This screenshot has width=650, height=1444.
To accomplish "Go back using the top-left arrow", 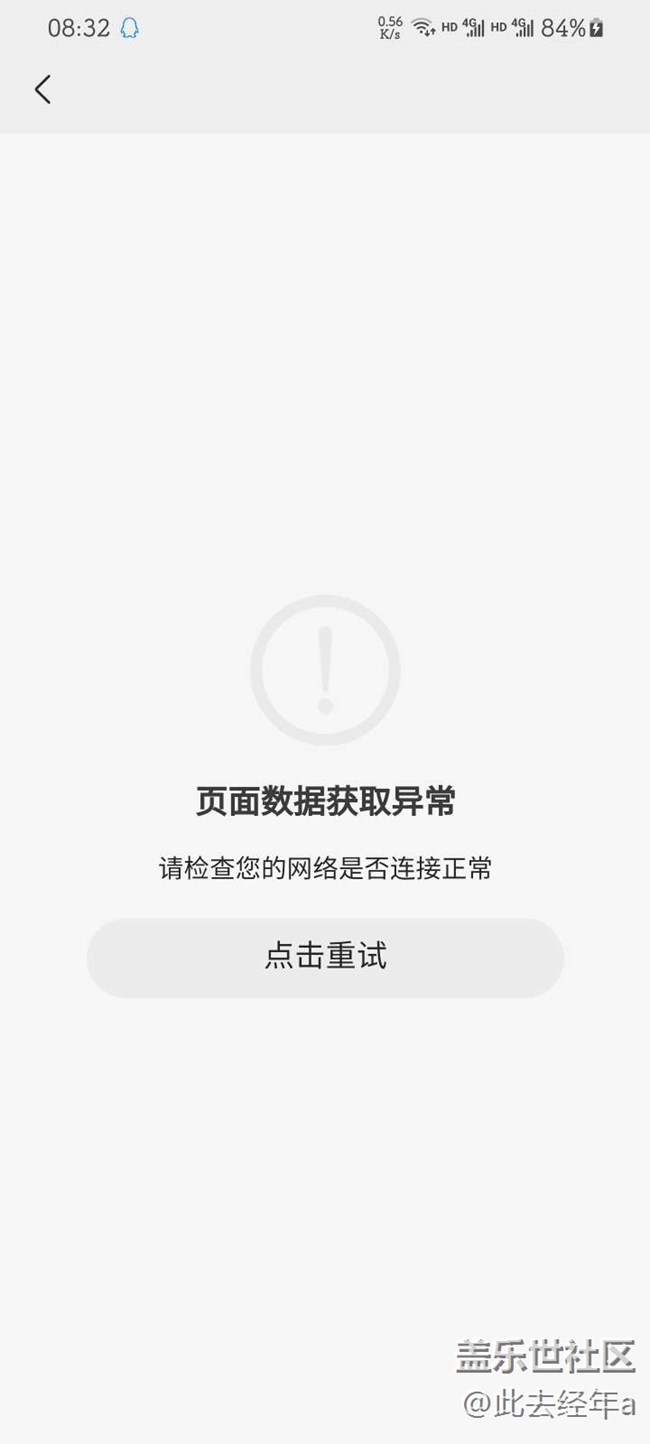I will point(42,89).
